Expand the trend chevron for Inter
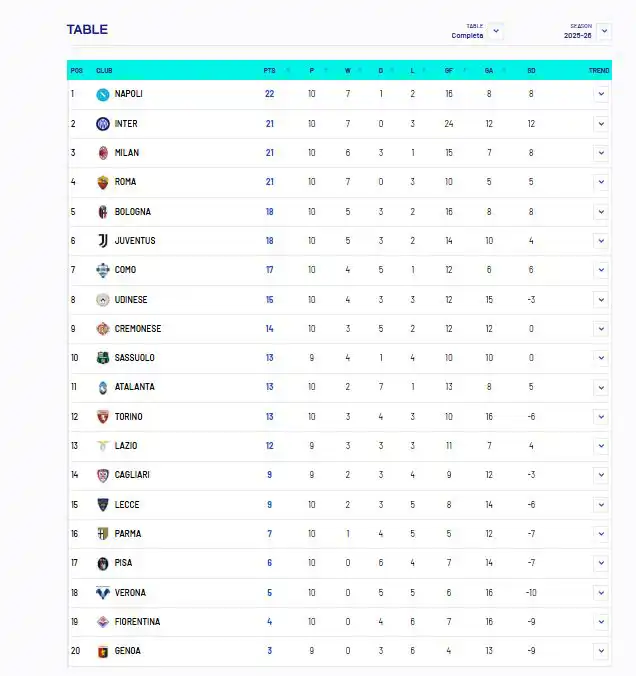636x676 pixels. [601, 124]
